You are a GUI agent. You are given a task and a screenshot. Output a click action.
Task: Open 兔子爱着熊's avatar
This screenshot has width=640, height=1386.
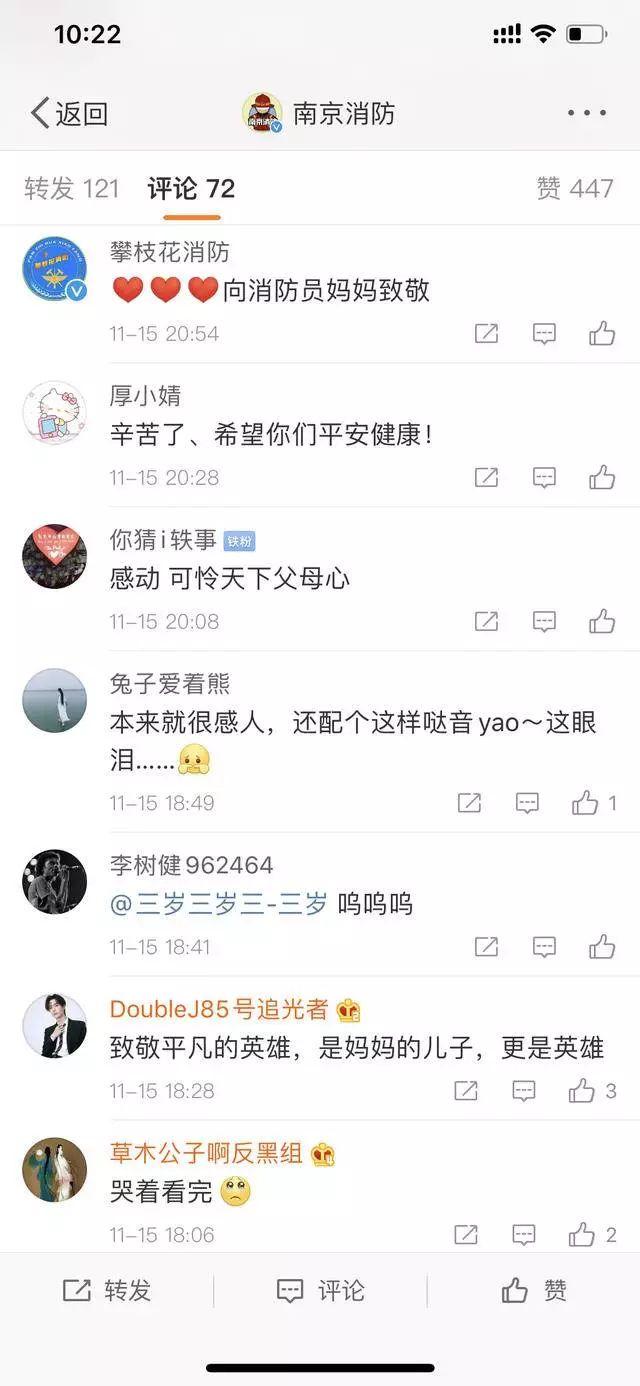[54, 700]
